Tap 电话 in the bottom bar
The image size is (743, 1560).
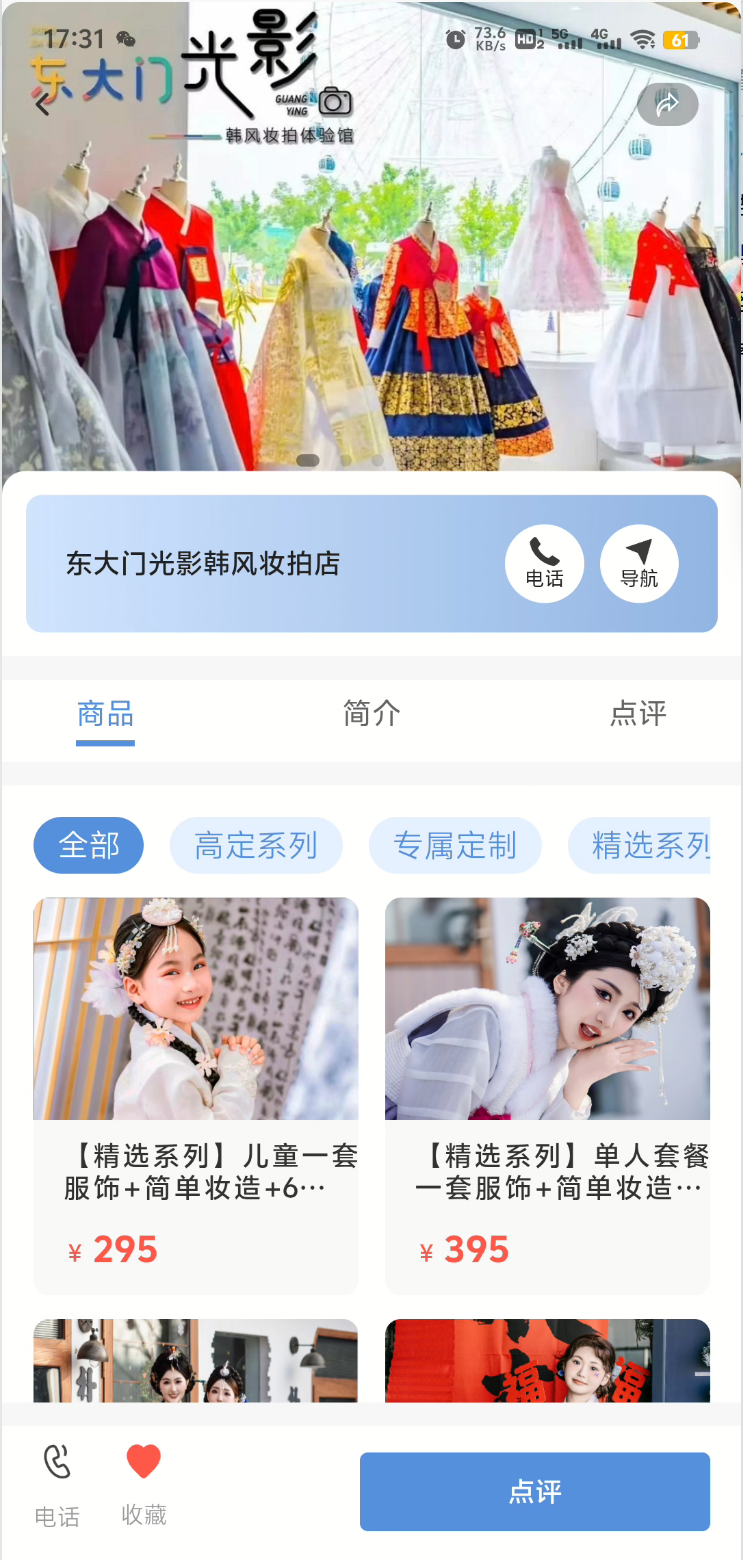click(x=57, y=1486)
